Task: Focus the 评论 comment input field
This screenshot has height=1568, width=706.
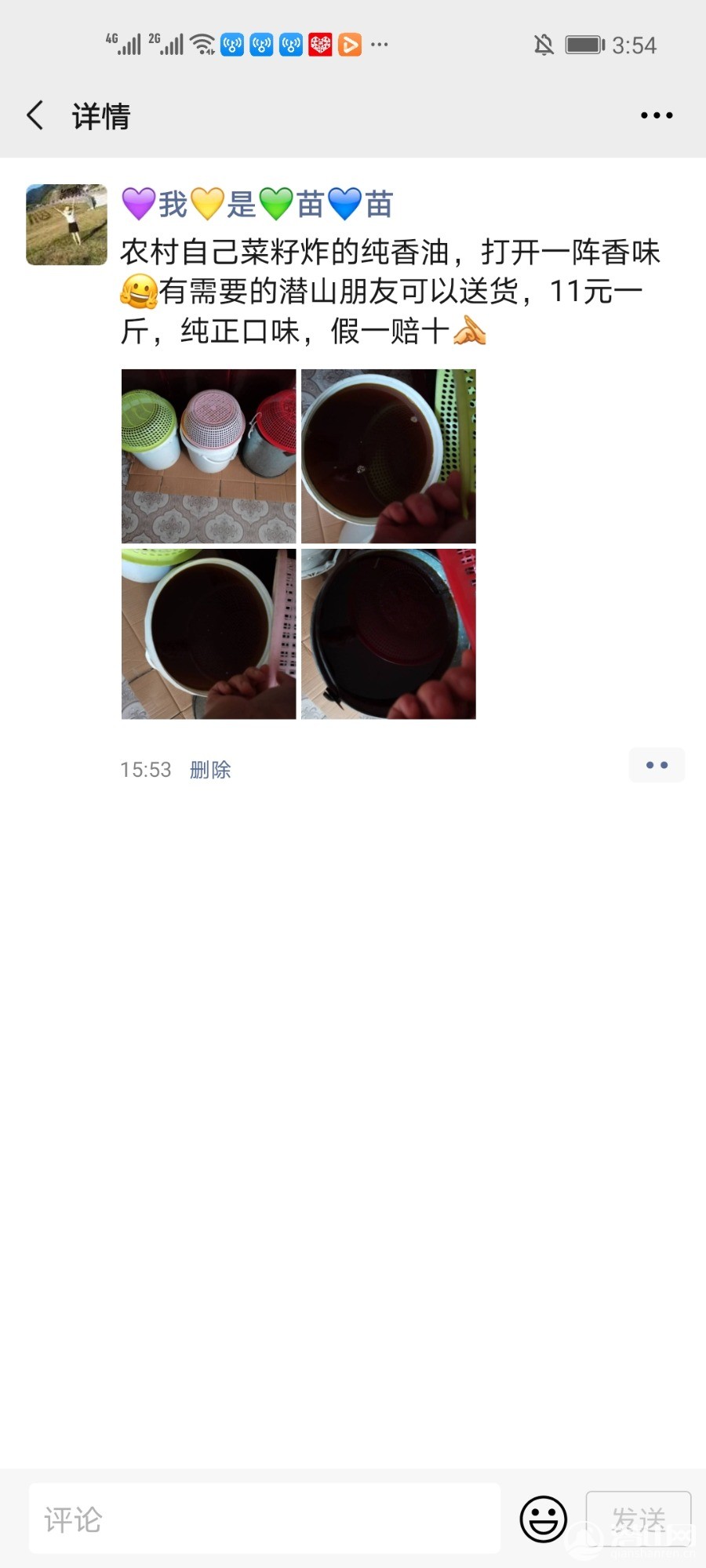Action: click(264, 1519)
